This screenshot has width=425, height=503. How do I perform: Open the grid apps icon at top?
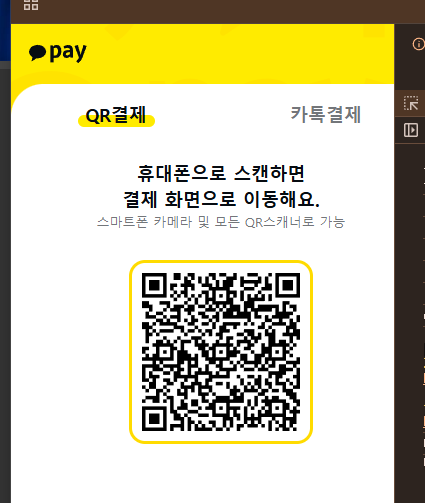coord(31,5)
